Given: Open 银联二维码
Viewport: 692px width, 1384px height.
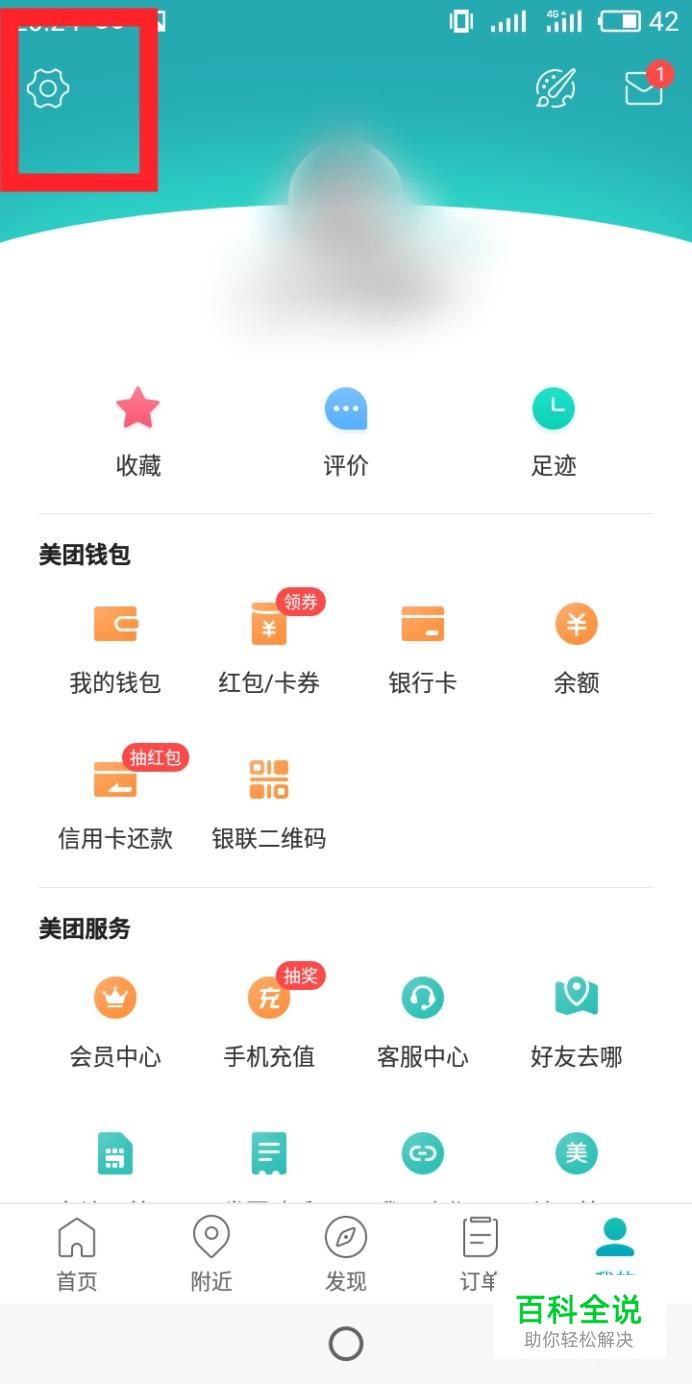Looking at the screenshot, I should (269, 802).
